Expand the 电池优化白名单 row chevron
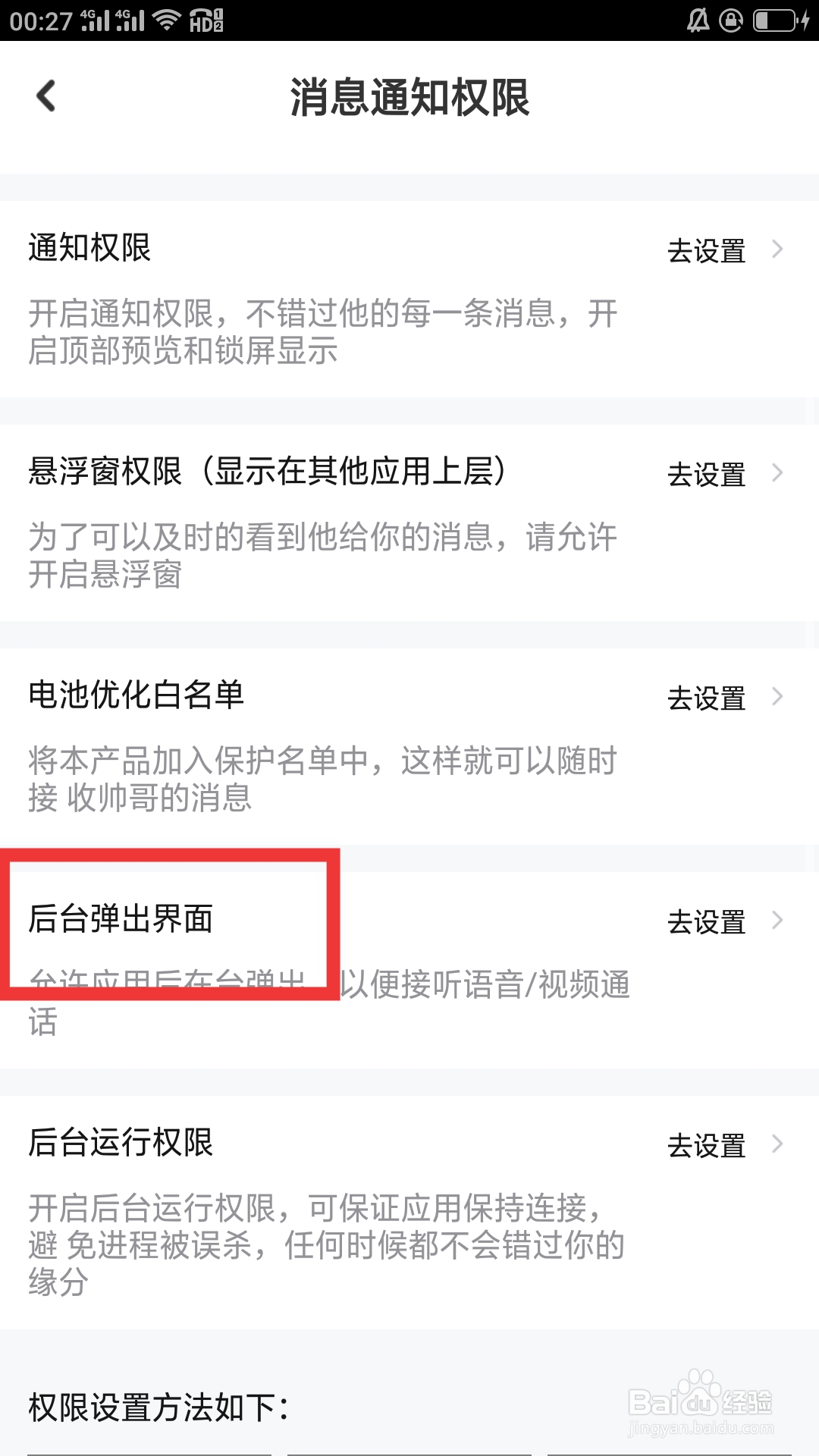This screenshot has width=819, height=1456. pyautogui.click(x=778, y=696)
